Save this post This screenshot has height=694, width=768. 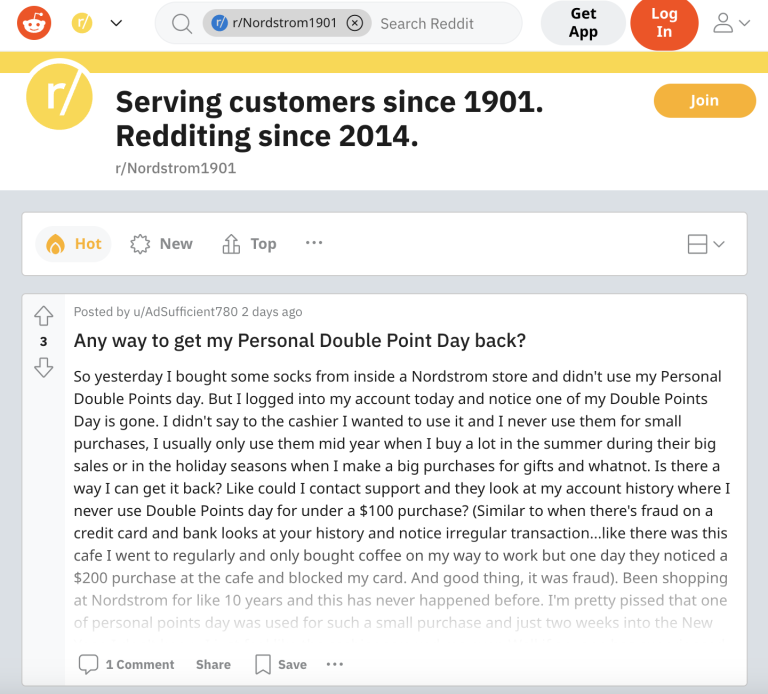(281, 664)
